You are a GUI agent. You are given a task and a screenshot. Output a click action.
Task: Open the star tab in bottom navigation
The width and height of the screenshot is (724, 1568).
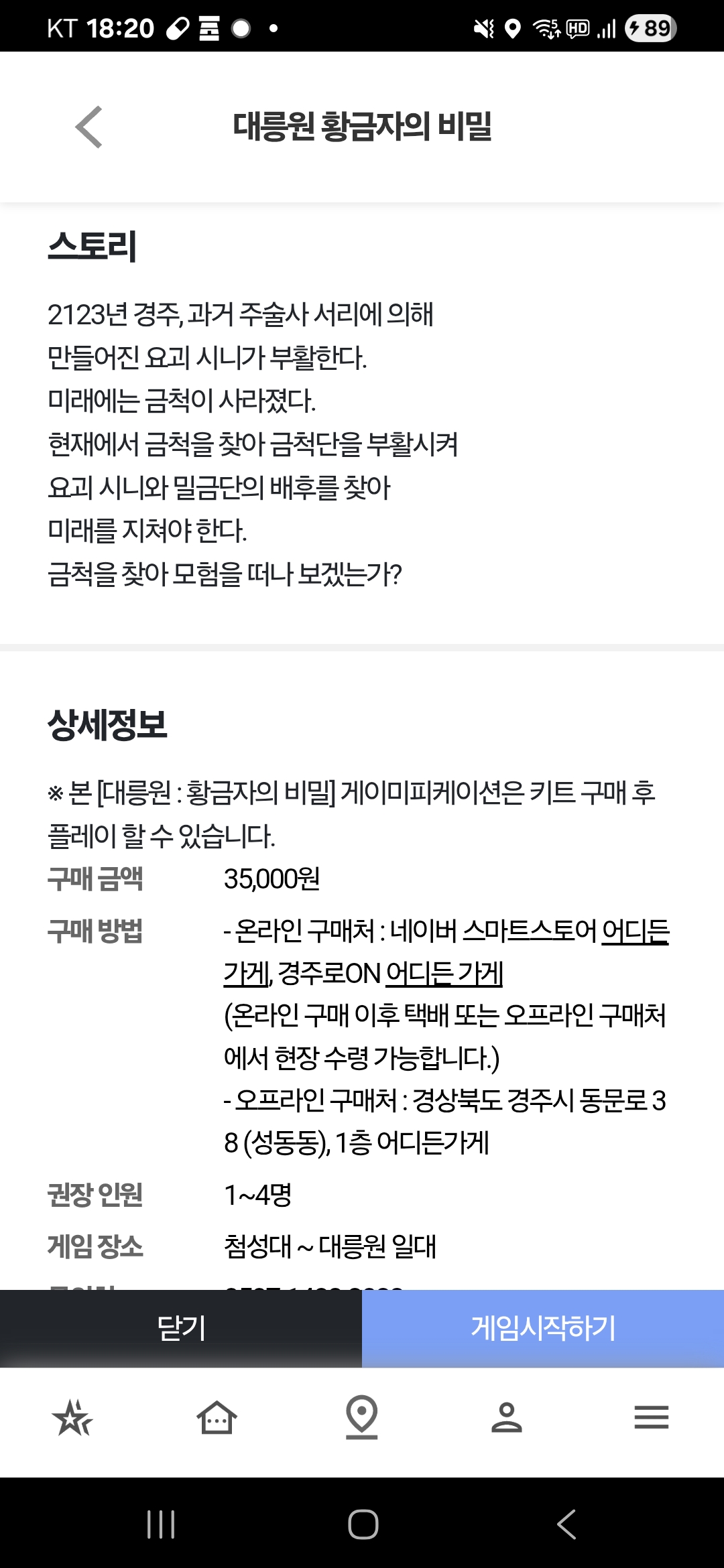72,1417
